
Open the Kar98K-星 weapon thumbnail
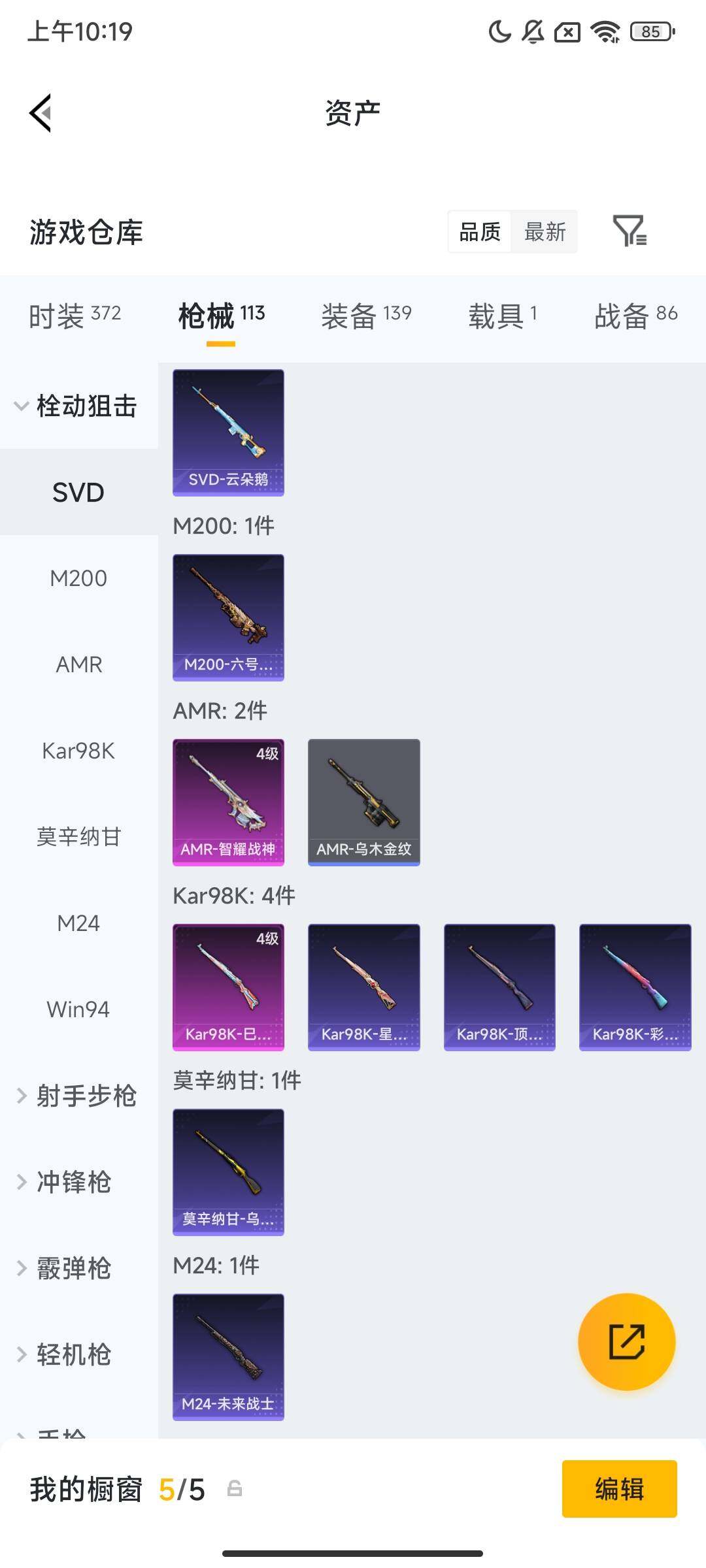363,987
